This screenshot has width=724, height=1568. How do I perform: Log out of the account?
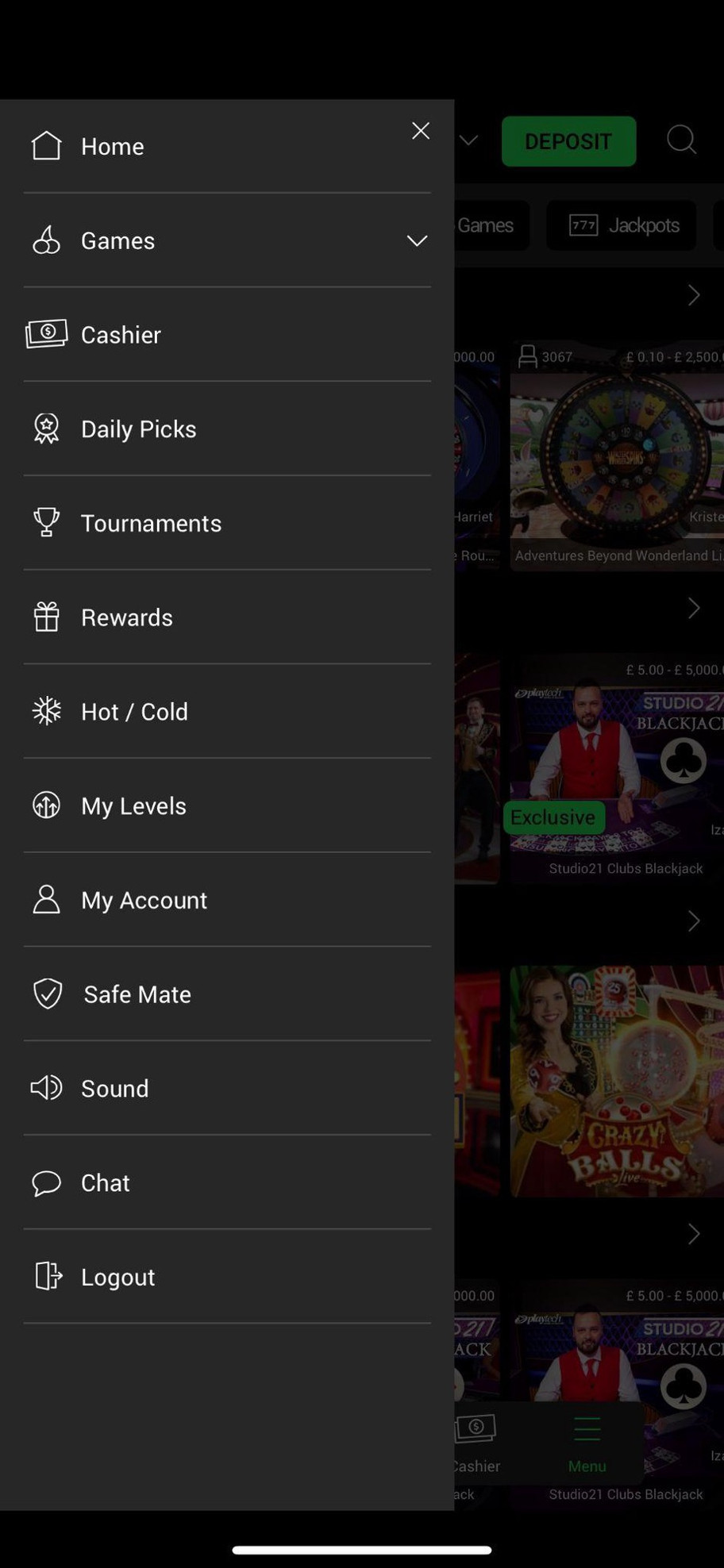click(117, 1277)
